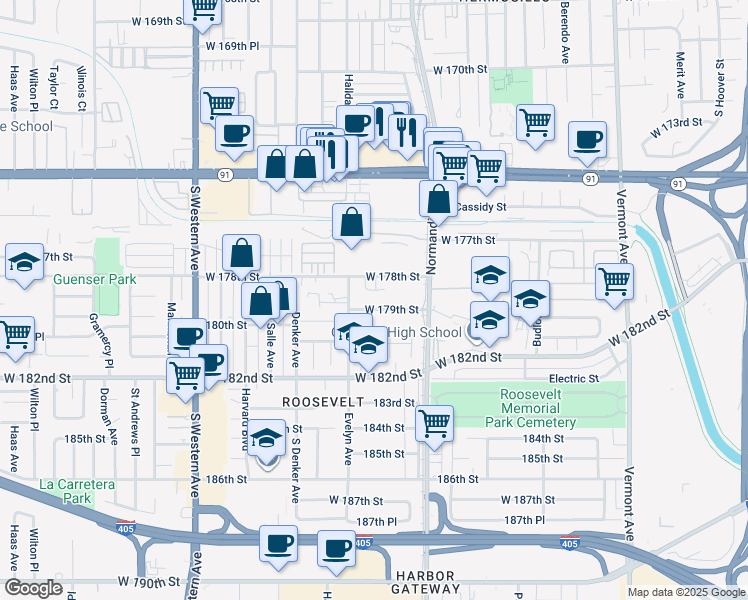Open shopping bag marker at Cassidy St

point(438,200)
